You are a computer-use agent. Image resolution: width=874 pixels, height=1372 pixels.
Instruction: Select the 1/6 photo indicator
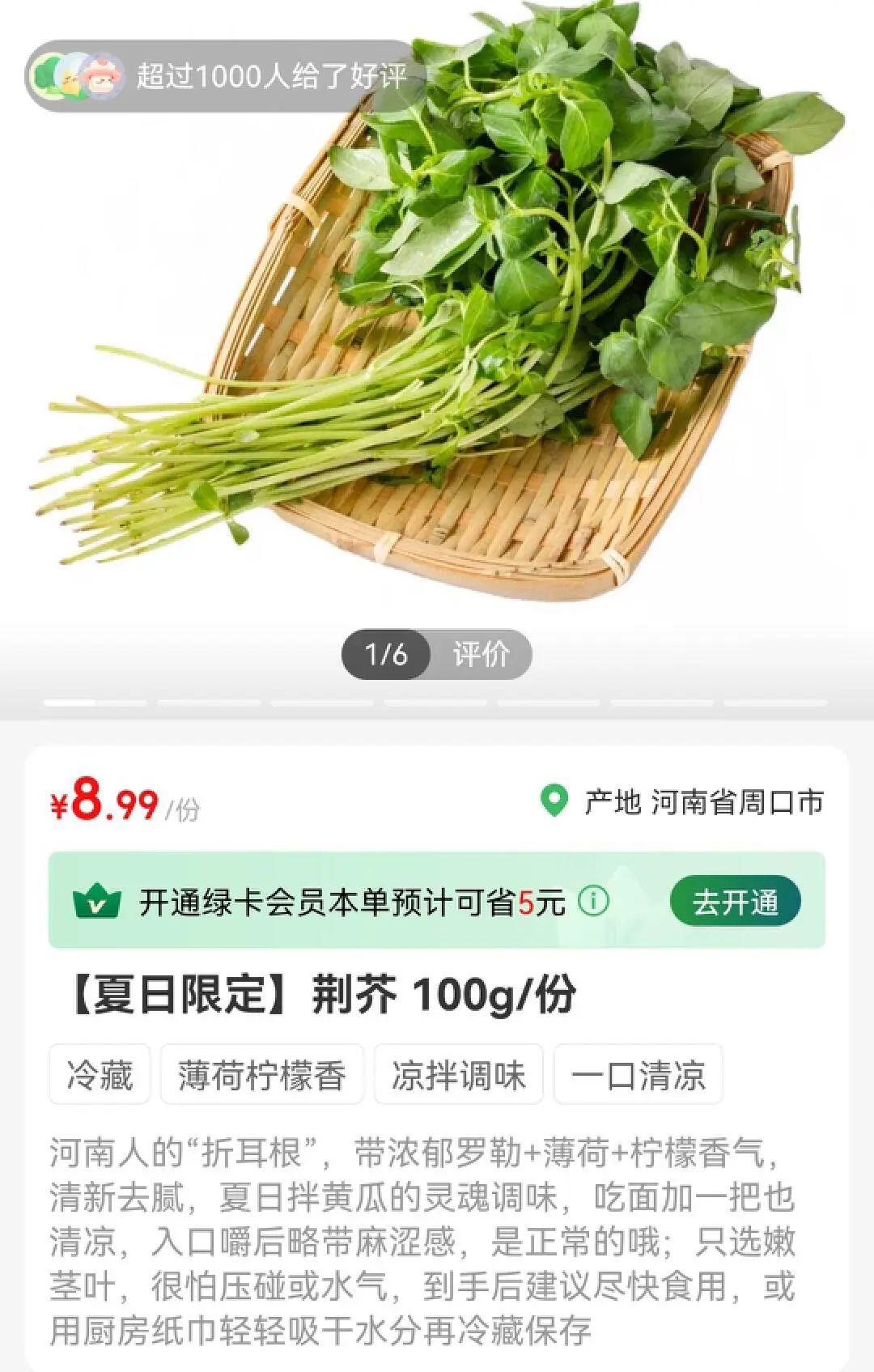click(386, 654)
